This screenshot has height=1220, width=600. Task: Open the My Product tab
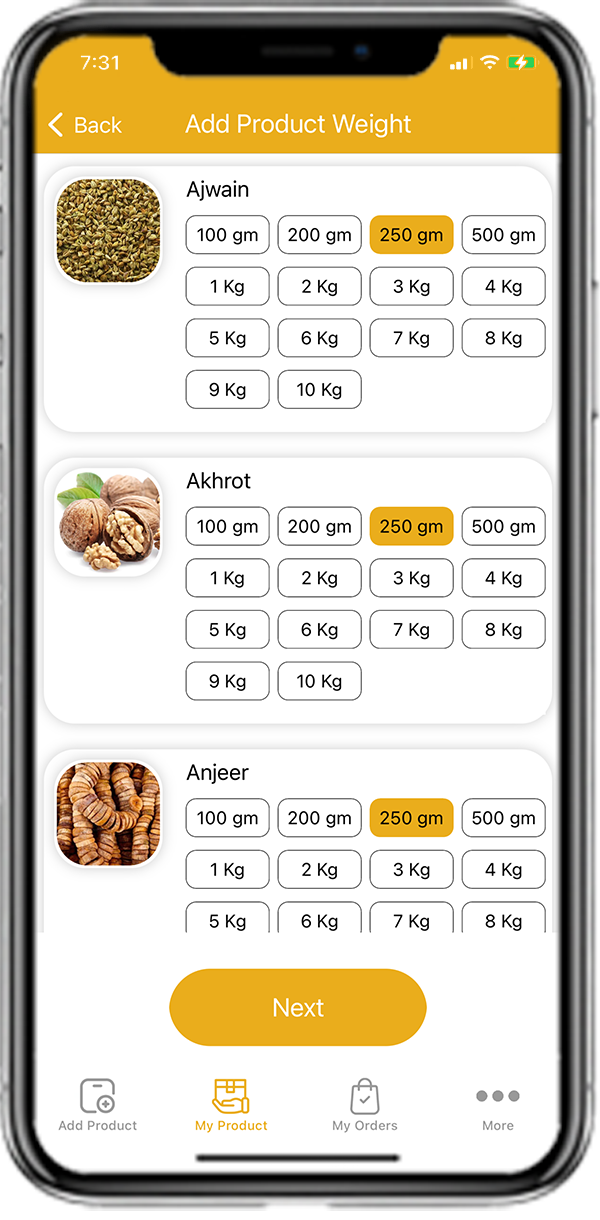[x=231, y=1105]
